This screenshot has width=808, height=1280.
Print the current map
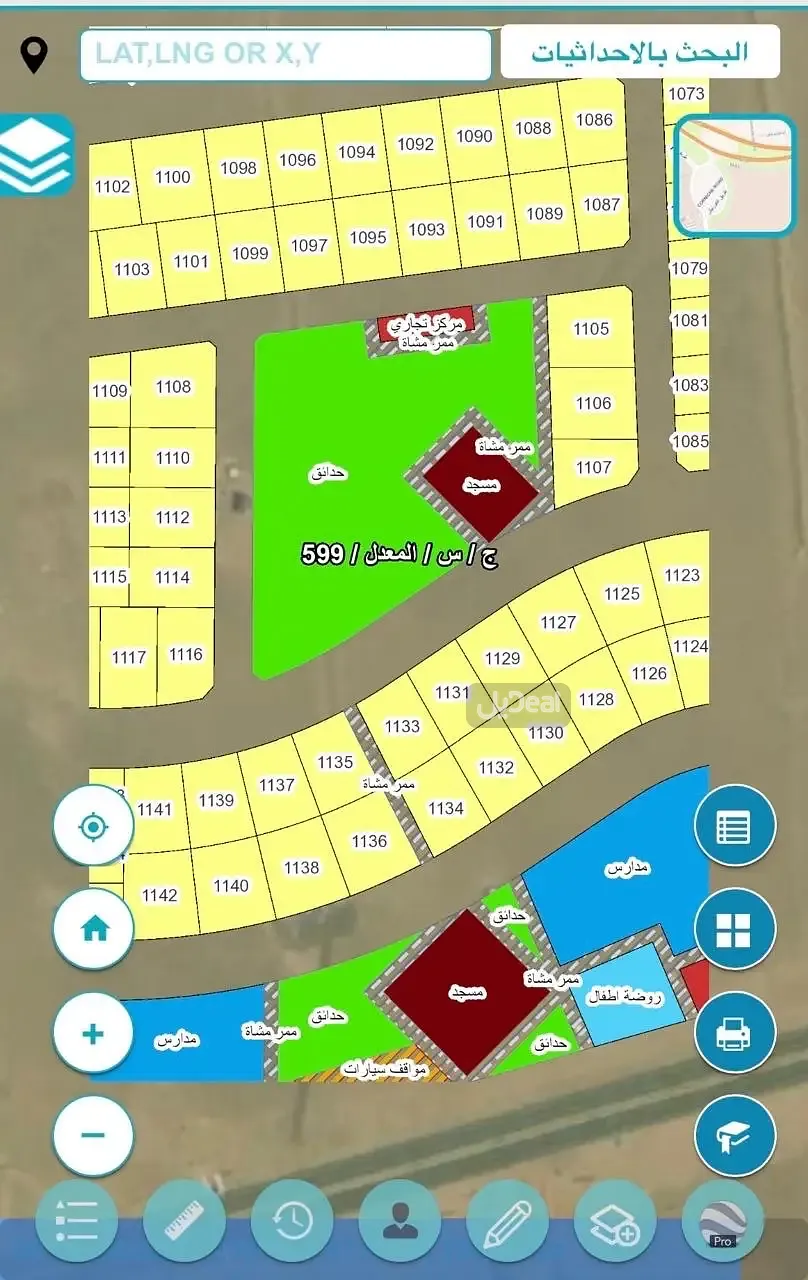coord(734,1032)
